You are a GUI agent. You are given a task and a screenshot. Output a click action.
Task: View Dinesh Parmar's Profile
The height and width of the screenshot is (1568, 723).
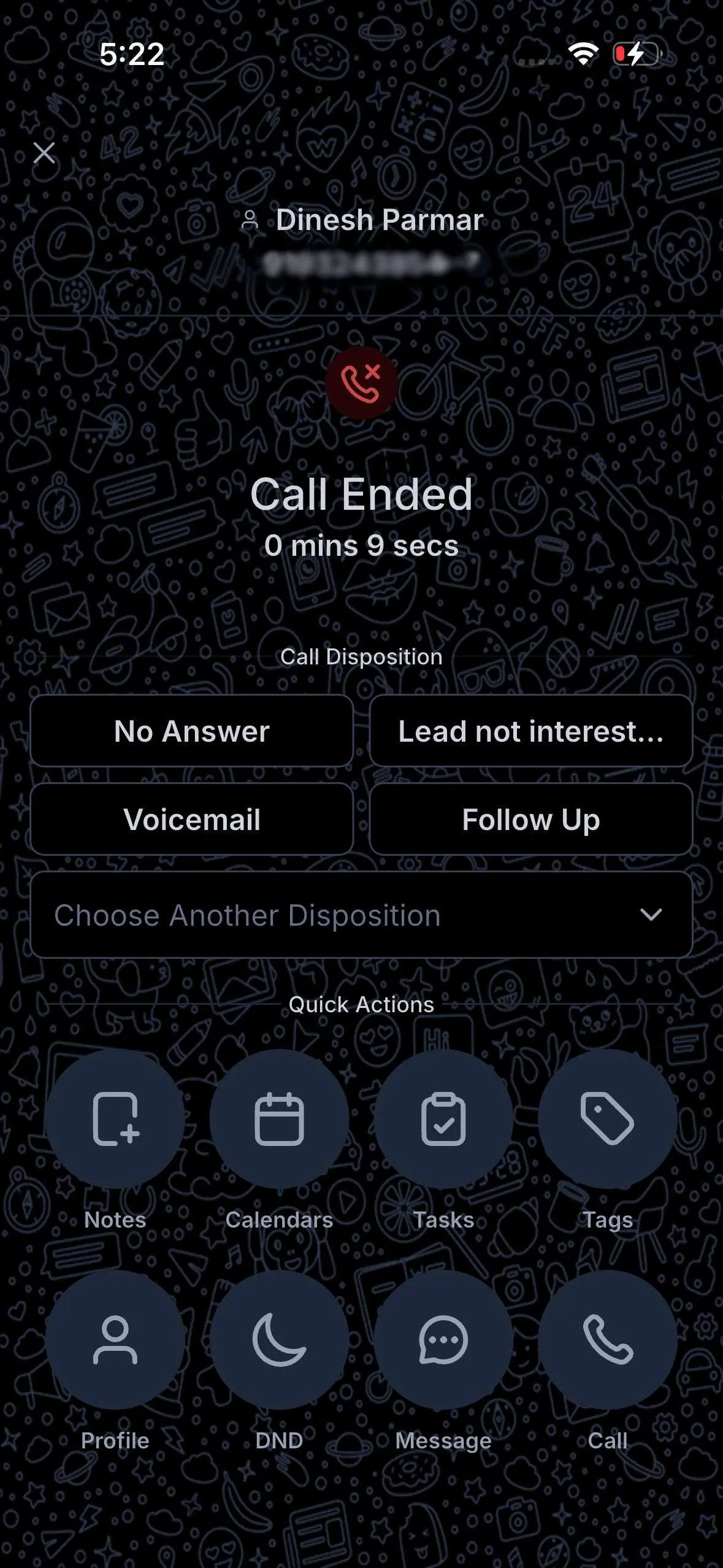tap(115, 1340)
